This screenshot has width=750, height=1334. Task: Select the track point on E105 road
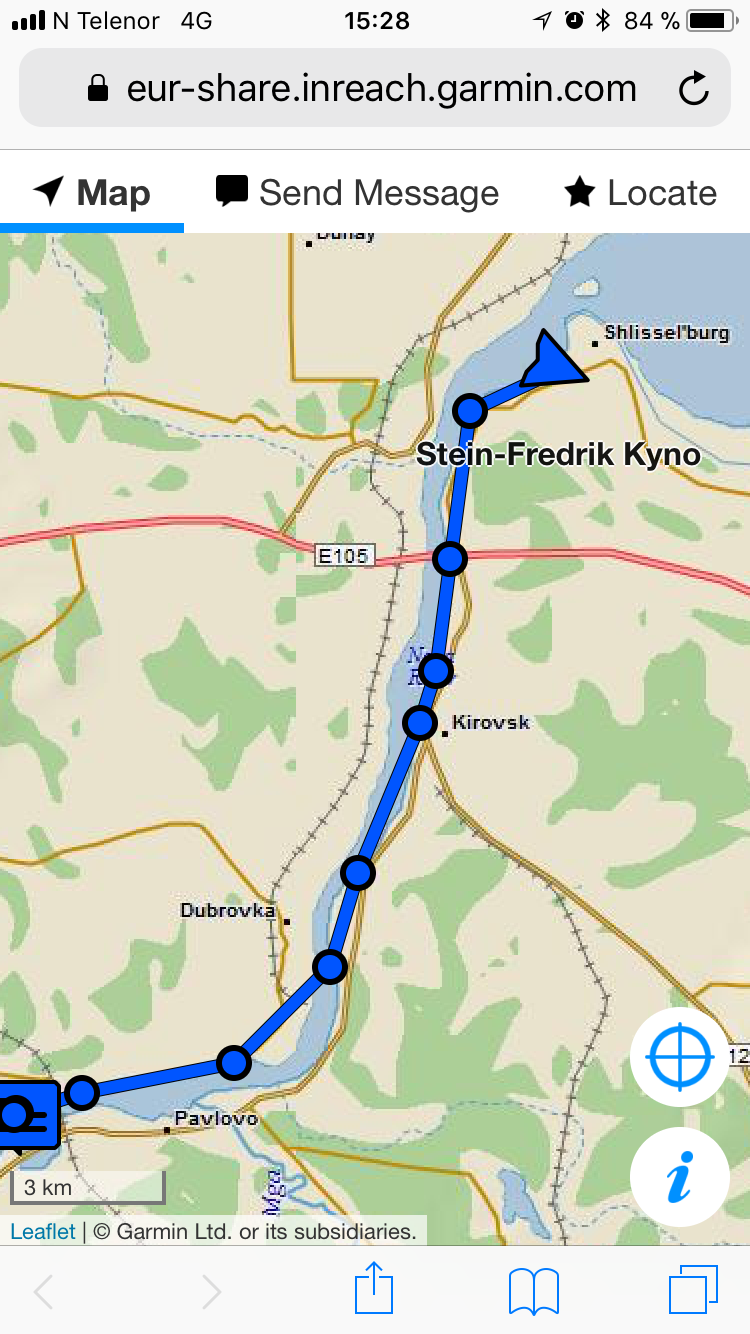451,559
